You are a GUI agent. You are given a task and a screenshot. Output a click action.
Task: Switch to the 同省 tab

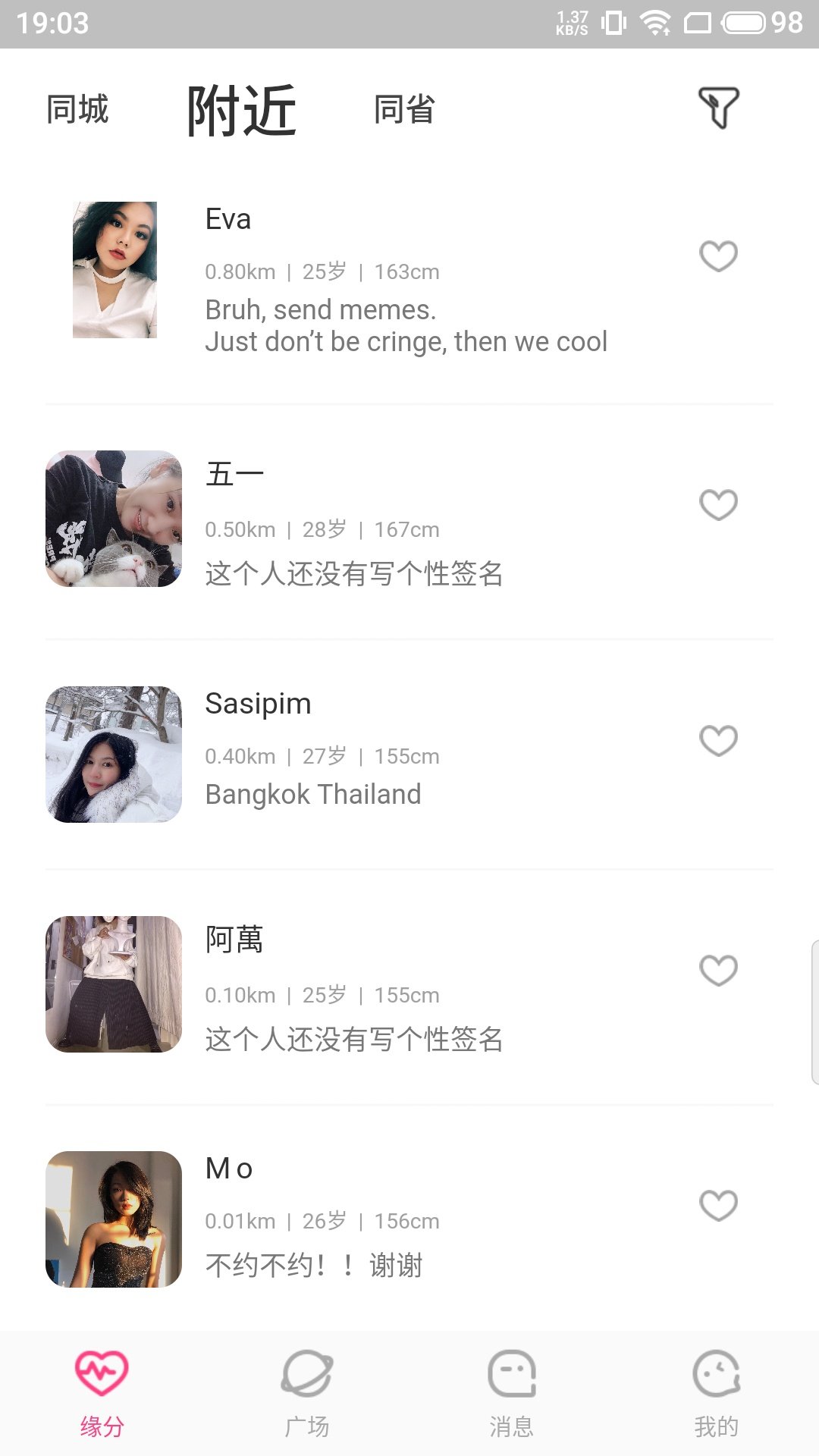tap(403, 108)
